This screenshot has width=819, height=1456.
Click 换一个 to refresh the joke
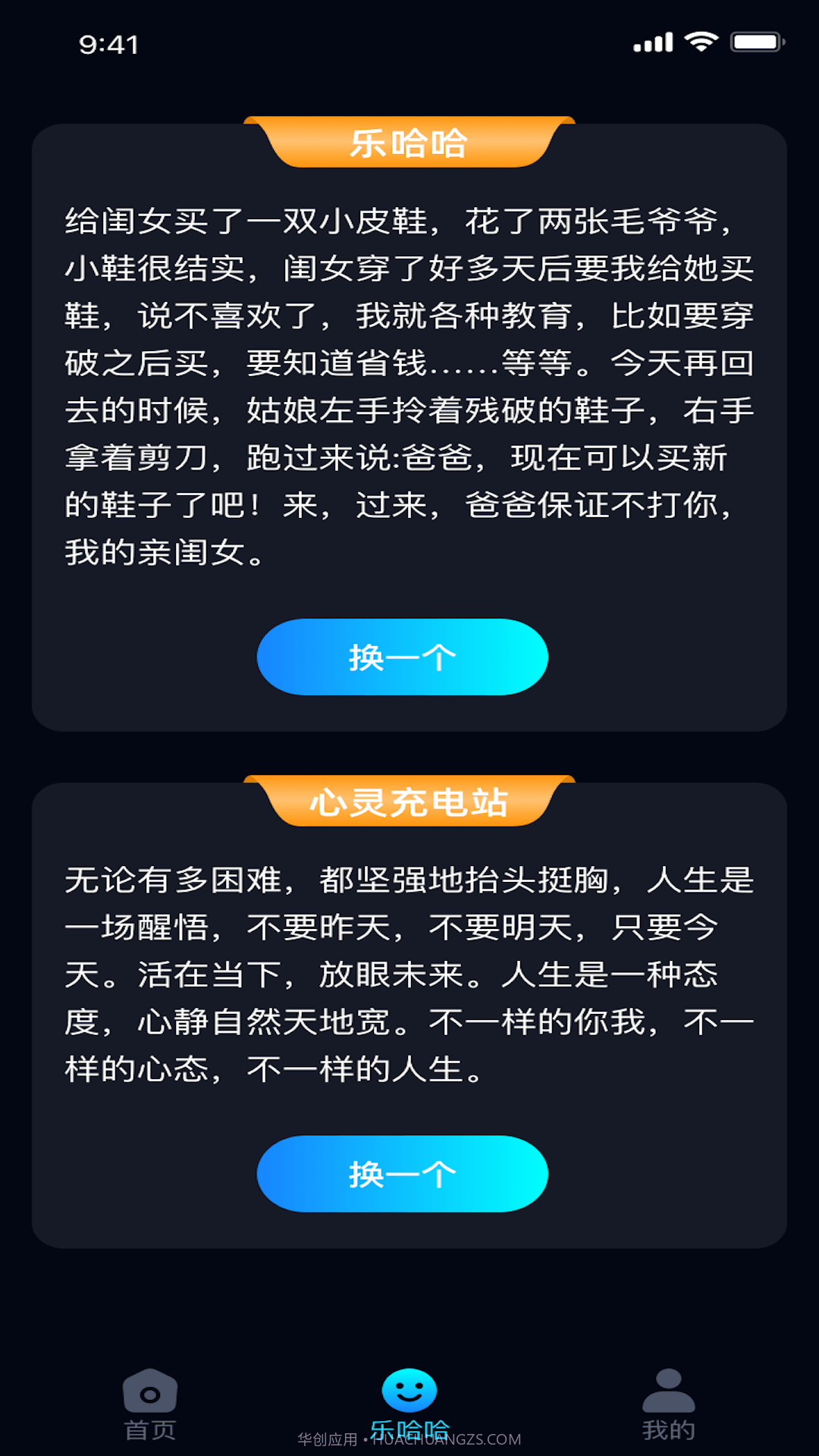401,657
